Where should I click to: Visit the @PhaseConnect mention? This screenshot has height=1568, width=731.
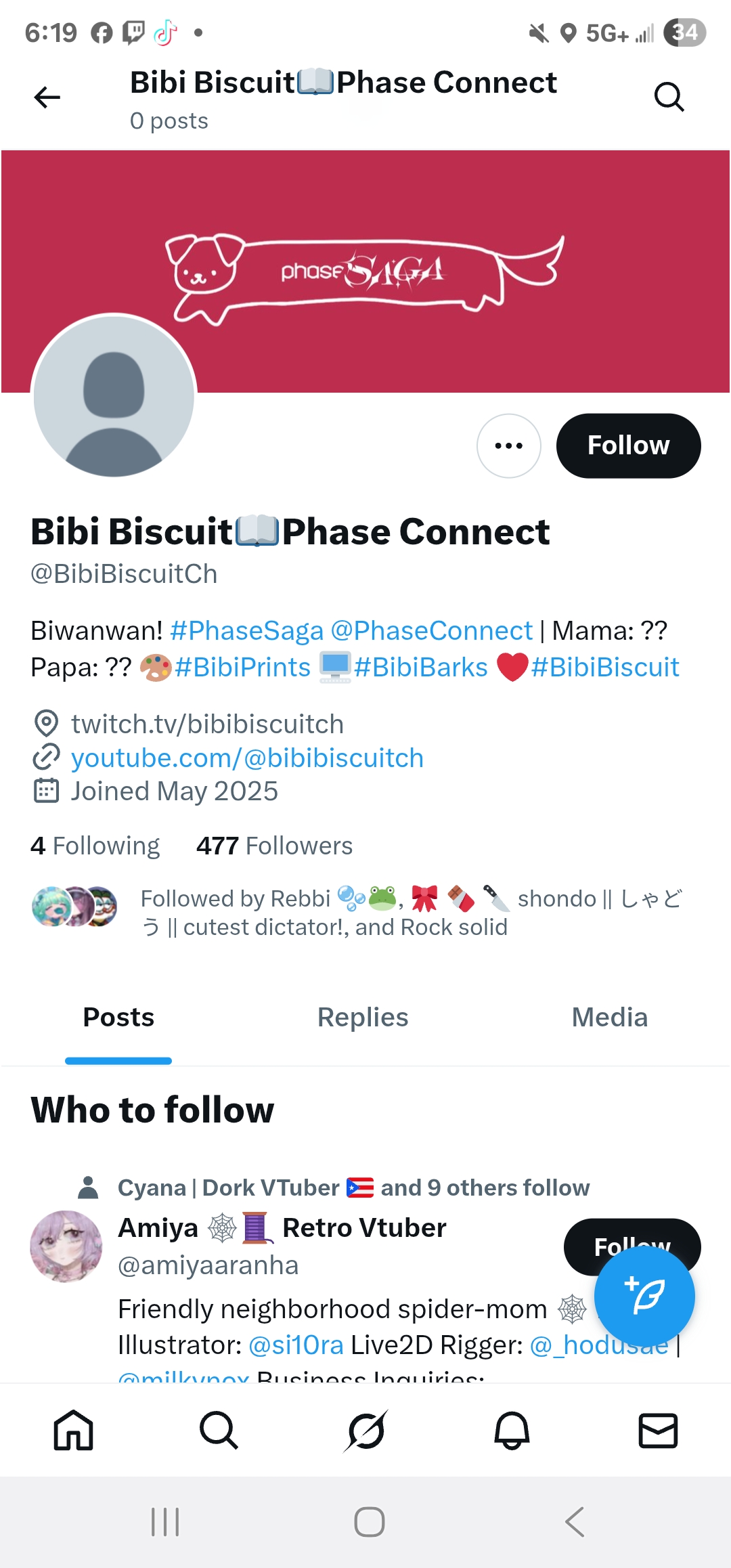432,631
